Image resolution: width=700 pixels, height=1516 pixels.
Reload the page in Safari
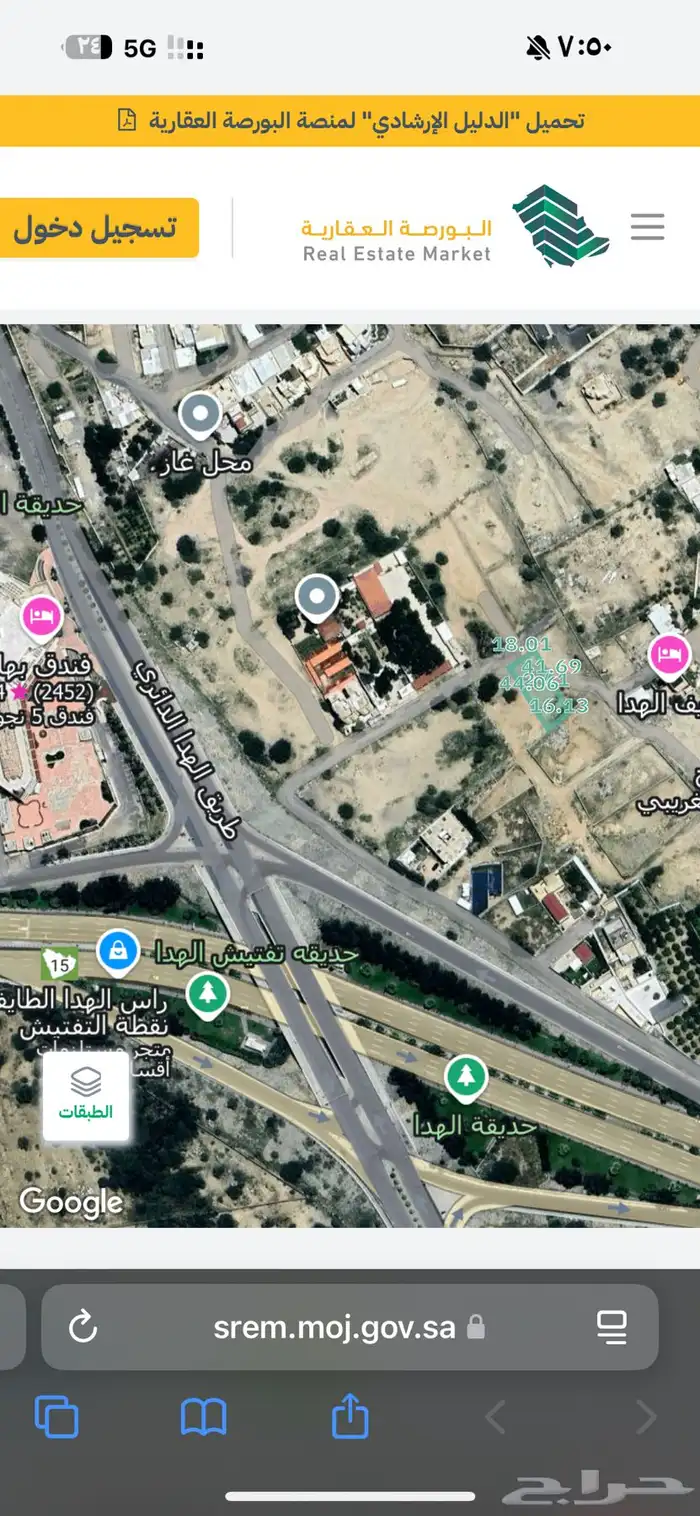pyautogui.click(x=82, y=1327)
